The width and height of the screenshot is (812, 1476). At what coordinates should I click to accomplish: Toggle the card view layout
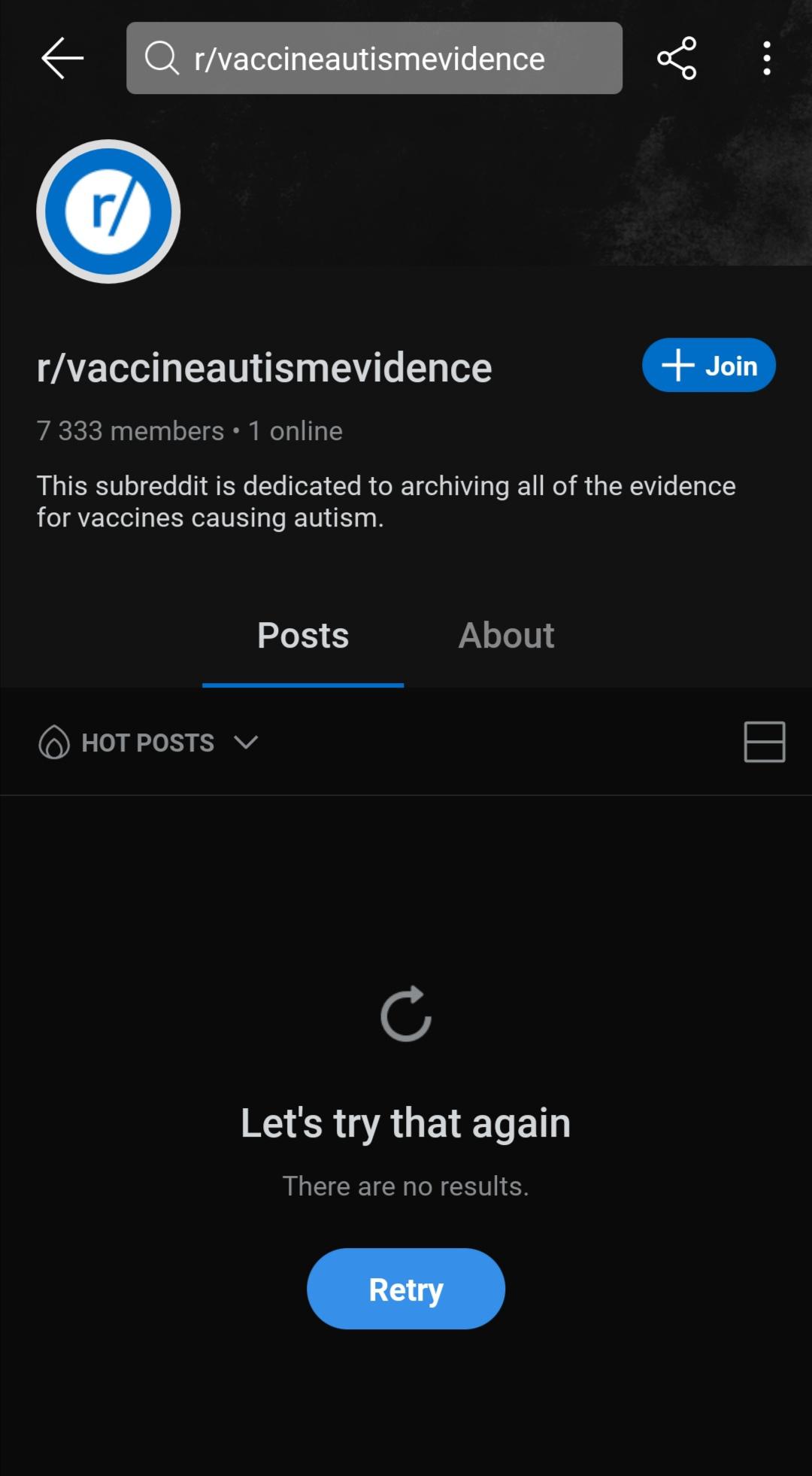click(x=764, y=743)
